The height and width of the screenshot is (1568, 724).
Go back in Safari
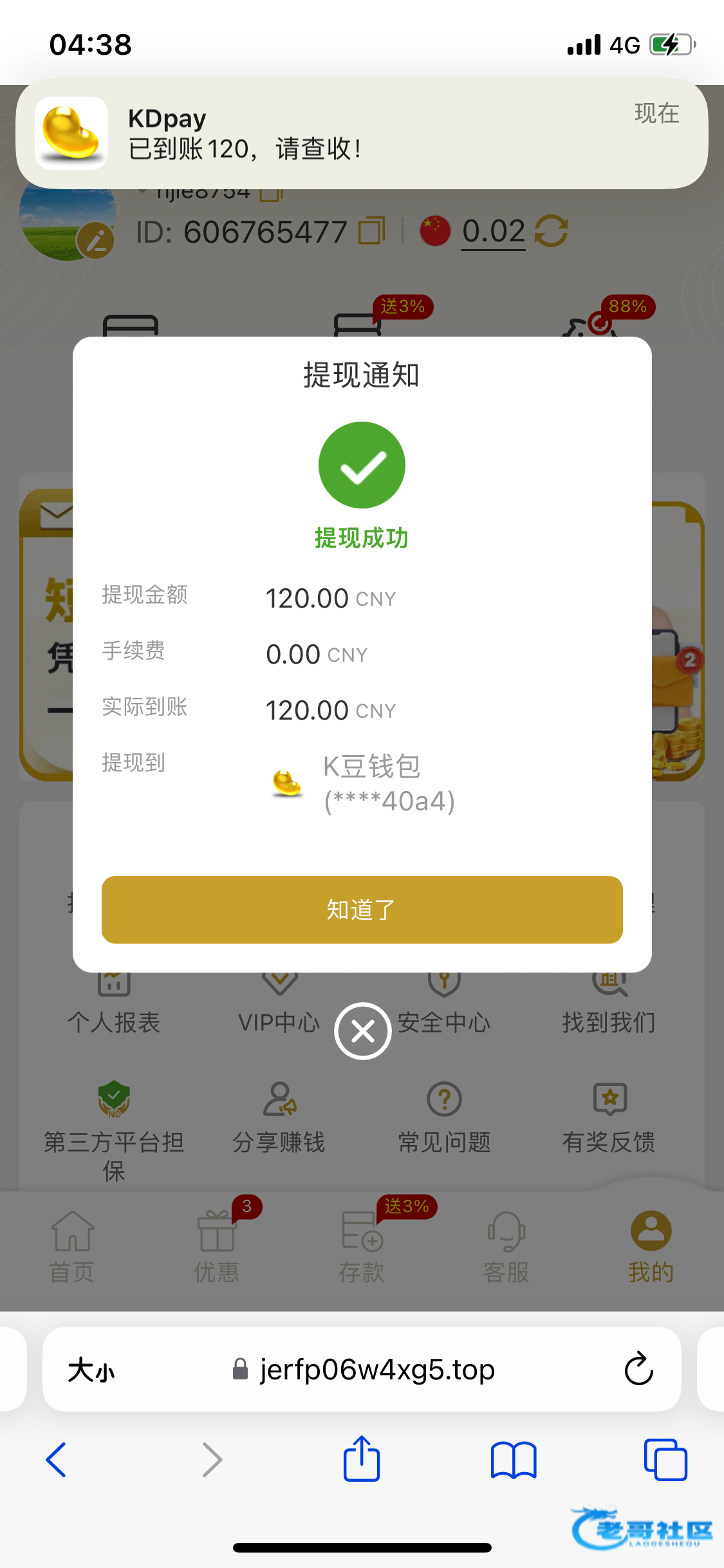point(57,1460)
